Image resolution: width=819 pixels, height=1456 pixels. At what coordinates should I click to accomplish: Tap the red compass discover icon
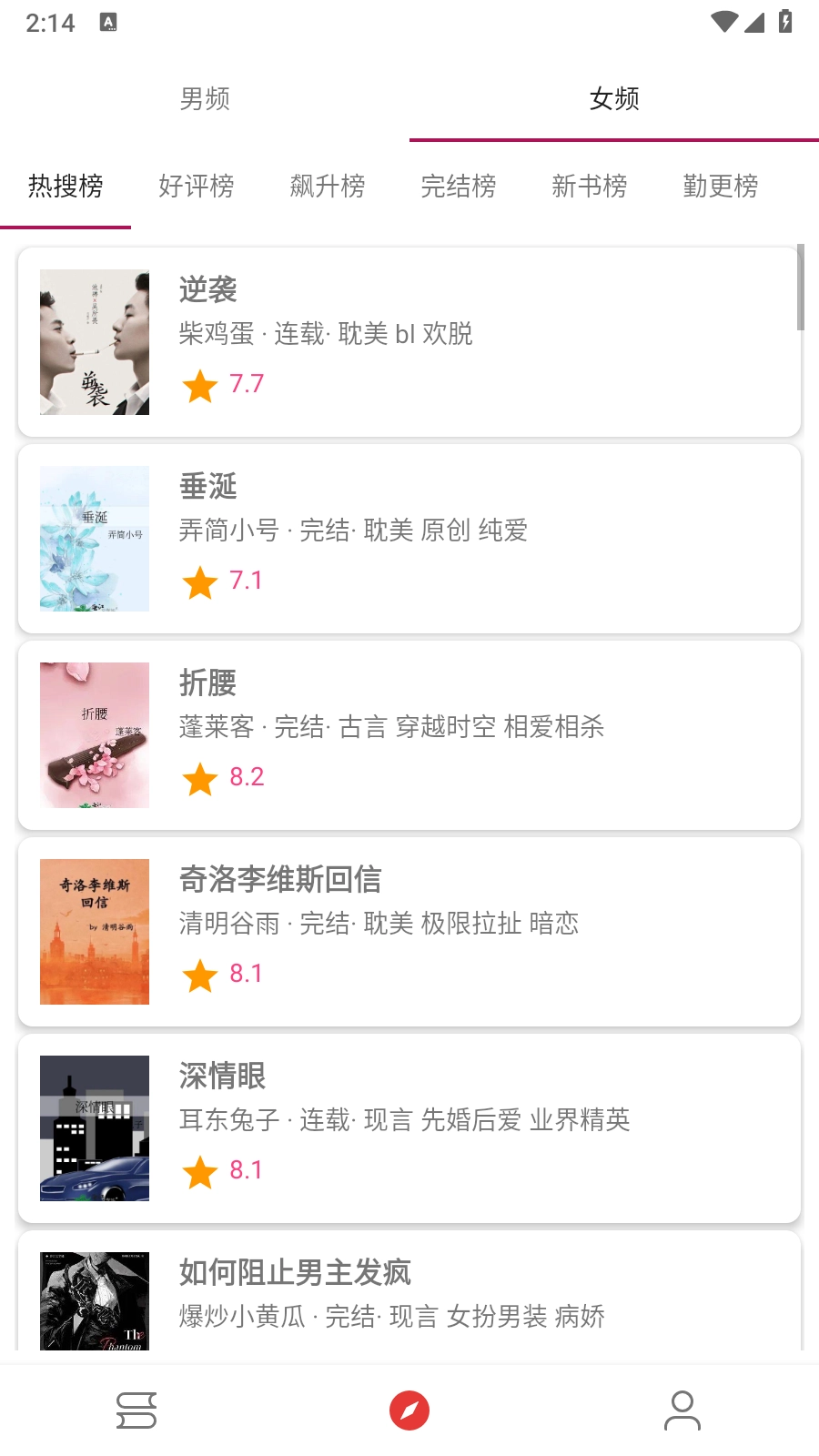[409, 1410]
